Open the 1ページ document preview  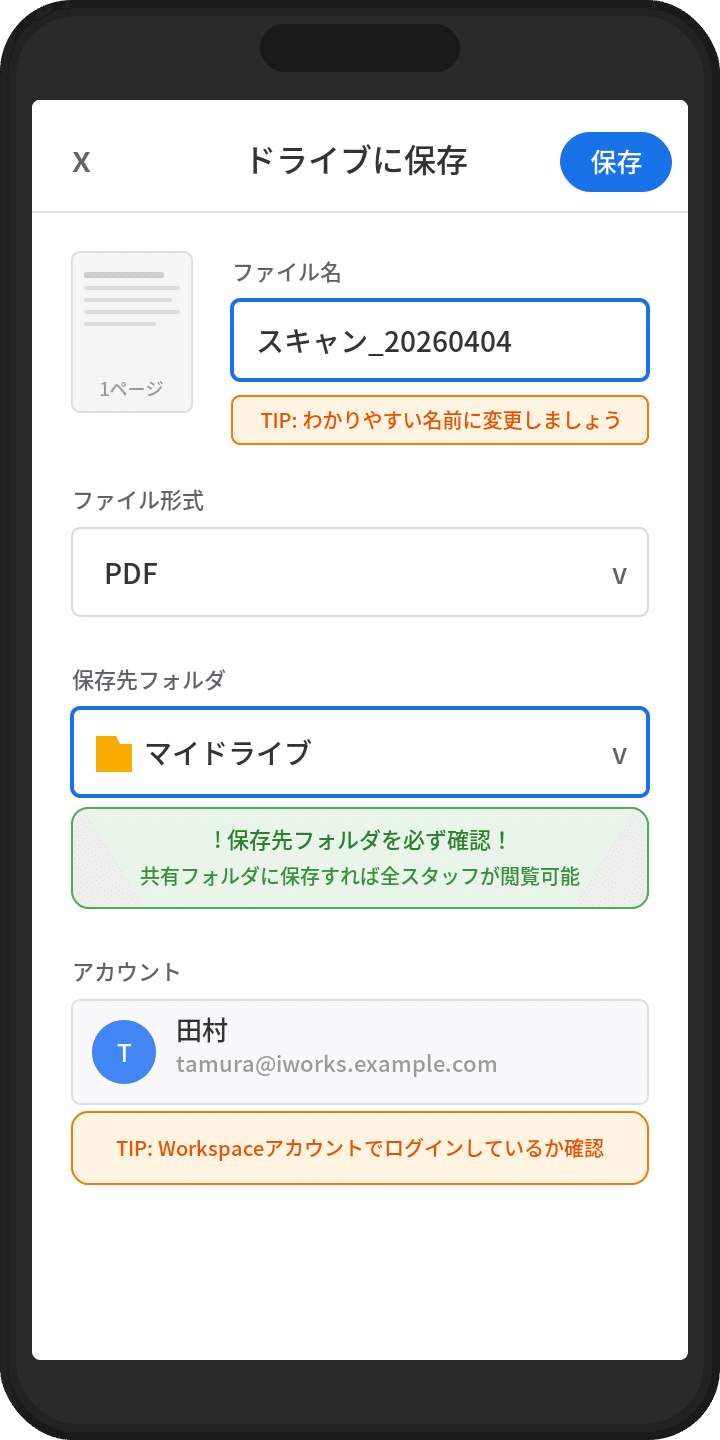(x=132, y=332)
